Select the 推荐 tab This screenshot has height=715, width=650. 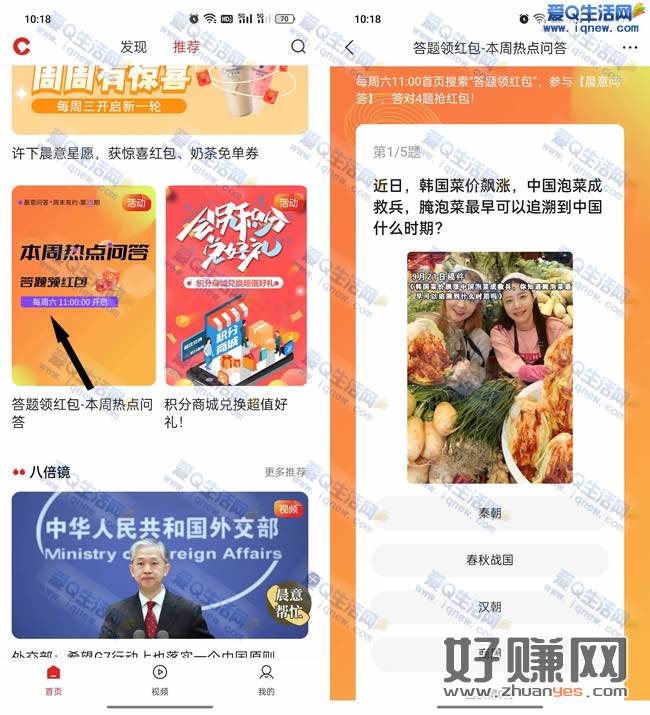tap(186, 47)
